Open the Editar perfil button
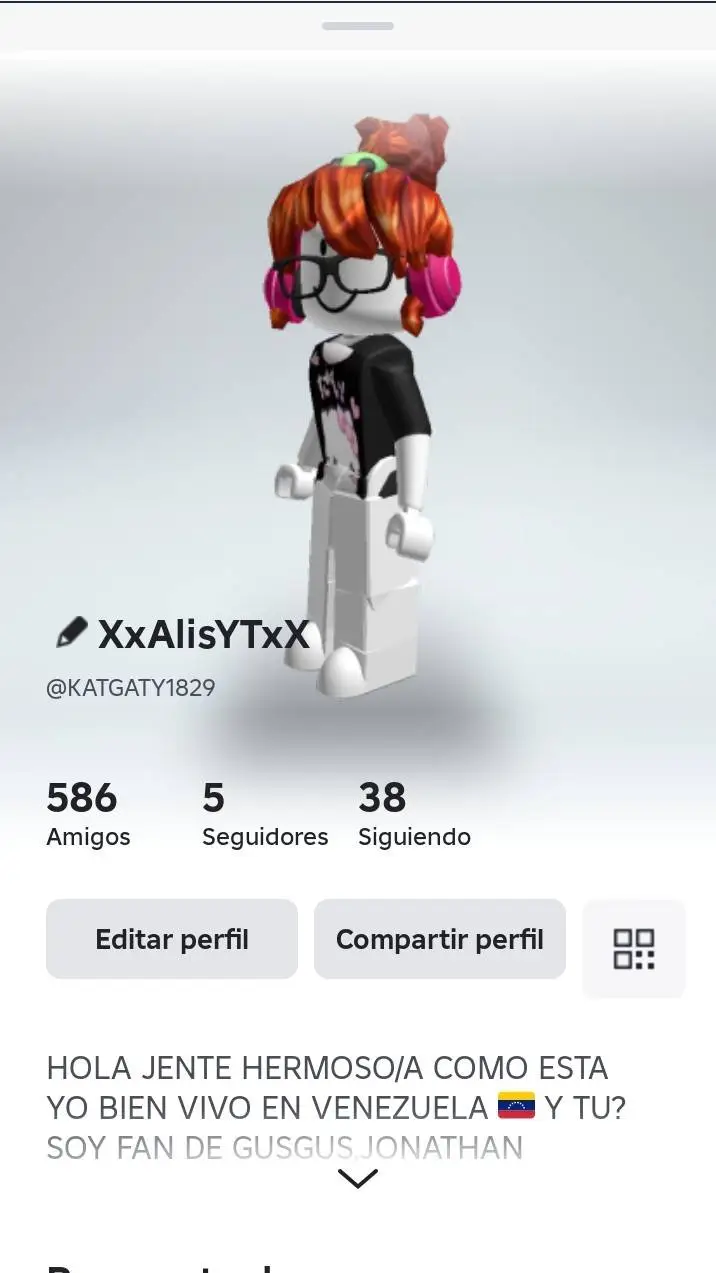716x1273 pixels. (x=172, y=939)
